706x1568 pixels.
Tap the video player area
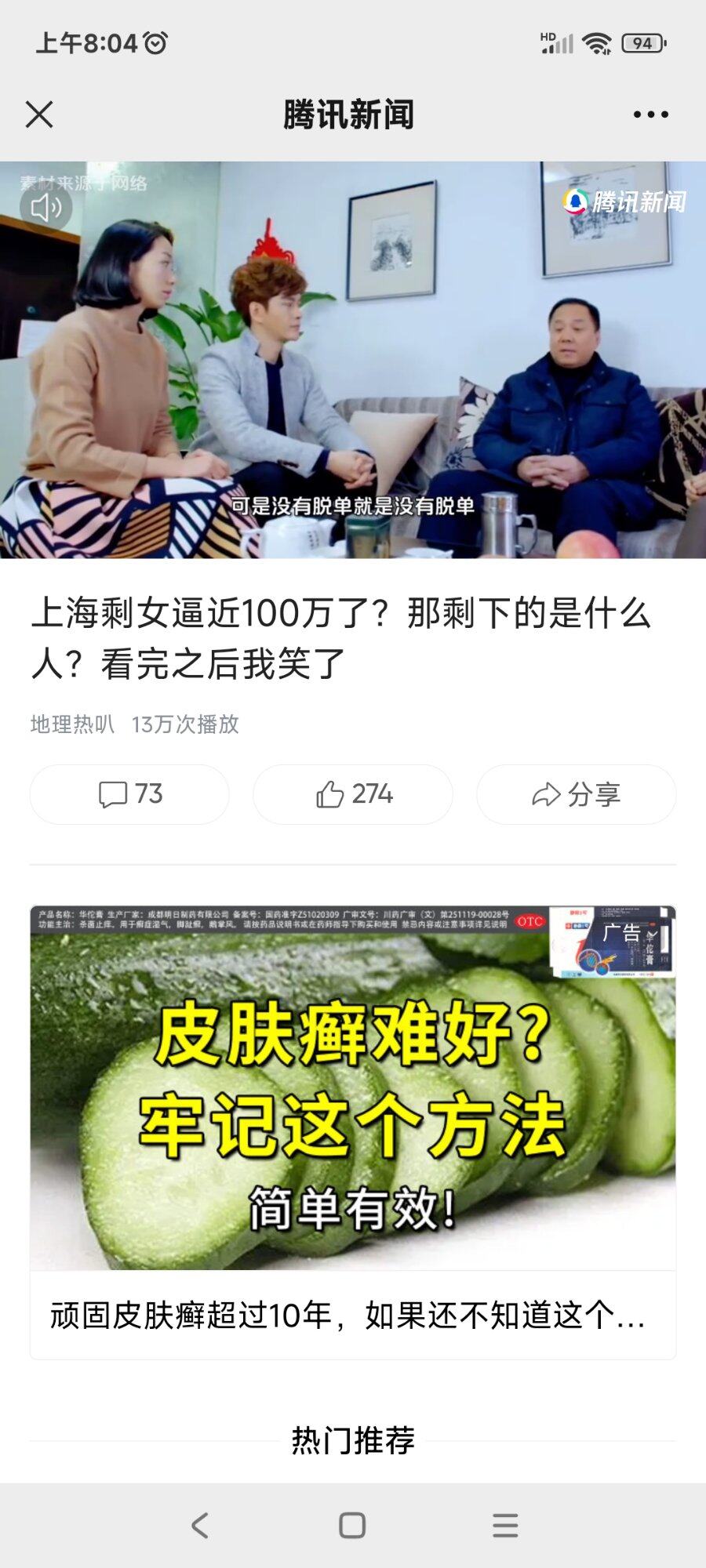(353, 361)
